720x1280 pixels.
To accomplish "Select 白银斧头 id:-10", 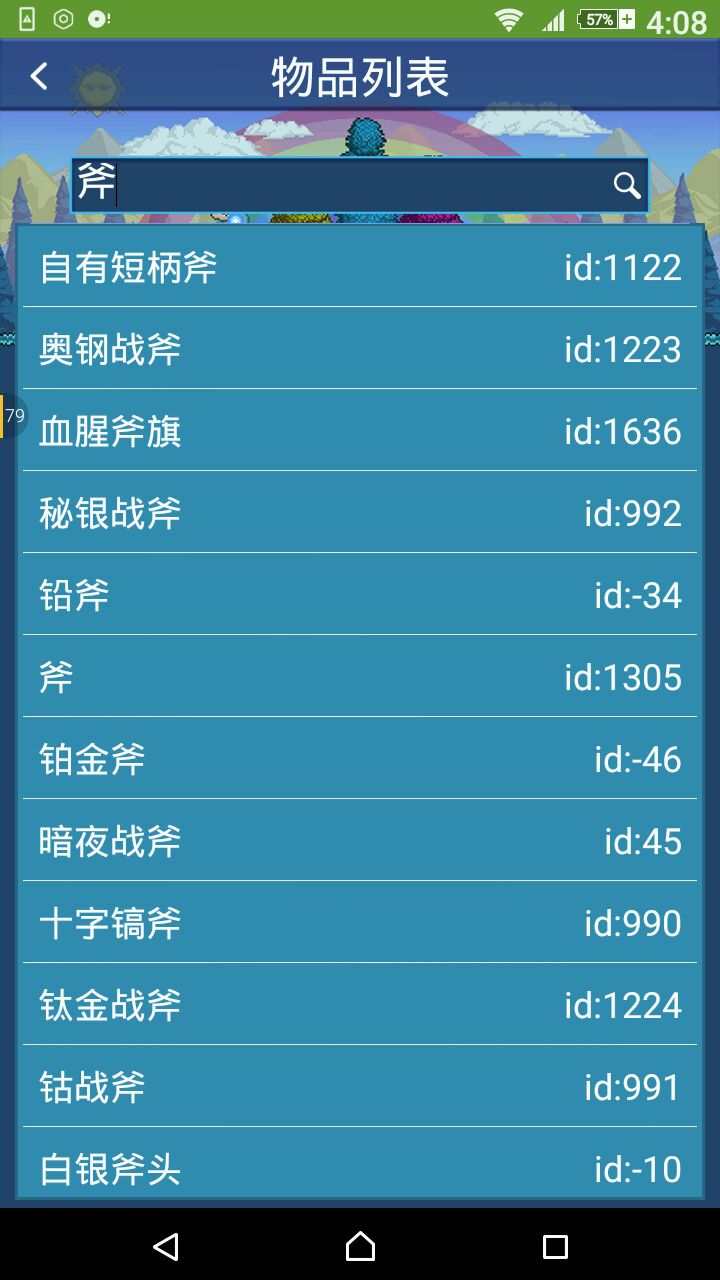I will pyautogui.click(x=360, y=1167).
